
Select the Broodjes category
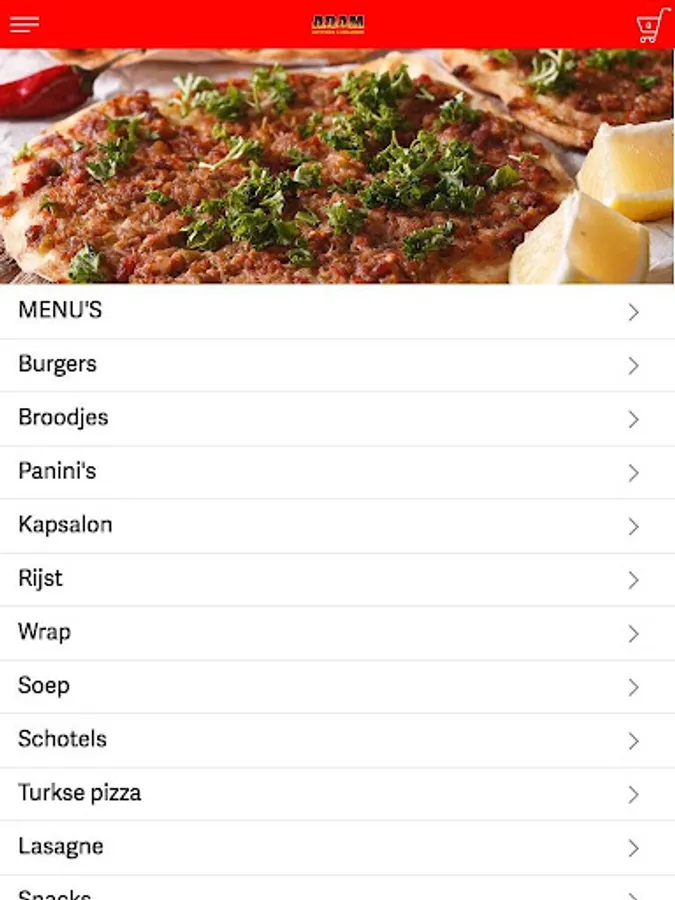337,418
